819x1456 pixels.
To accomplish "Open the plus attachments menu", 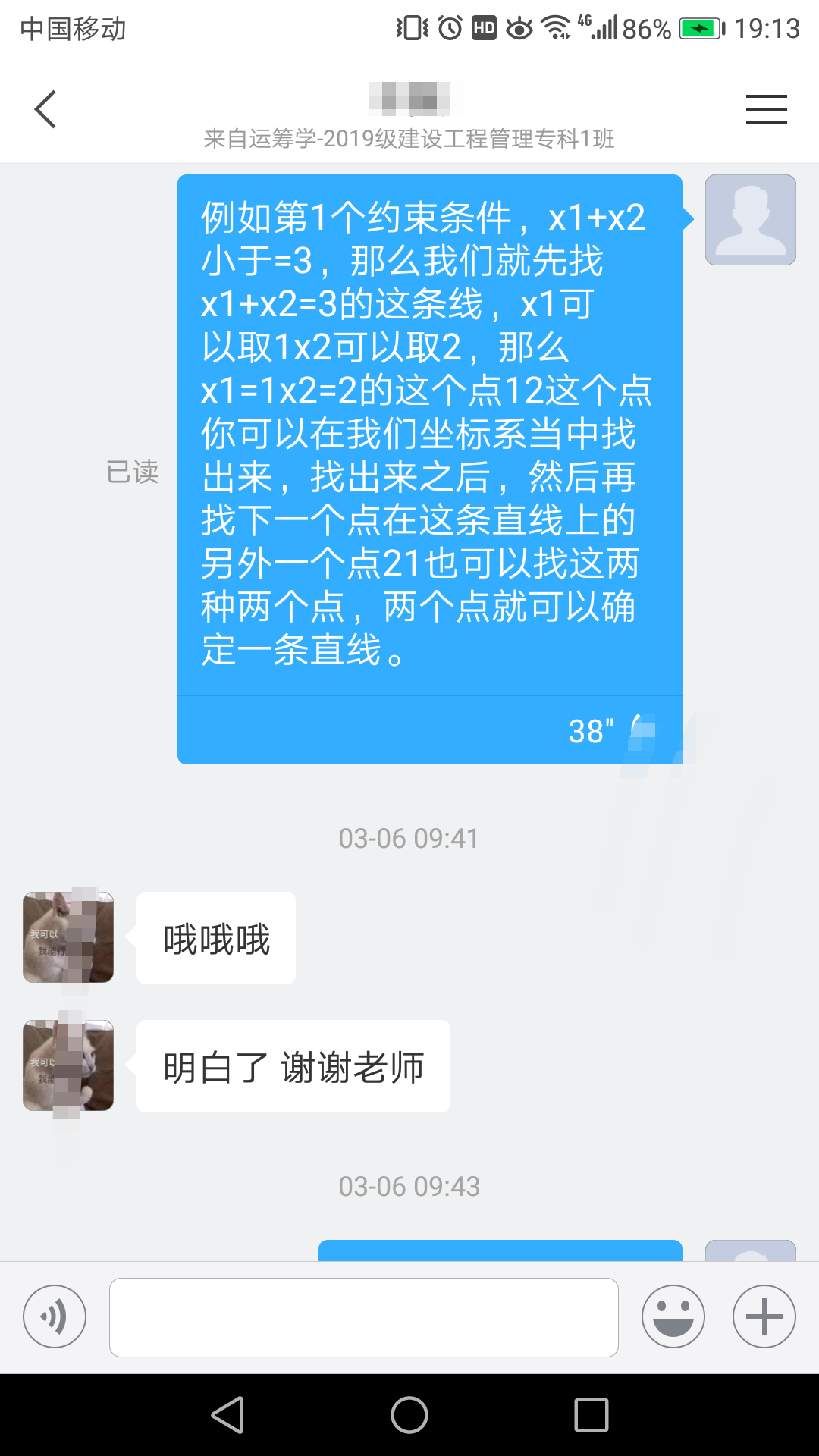I will click(x=764, y=1316).
